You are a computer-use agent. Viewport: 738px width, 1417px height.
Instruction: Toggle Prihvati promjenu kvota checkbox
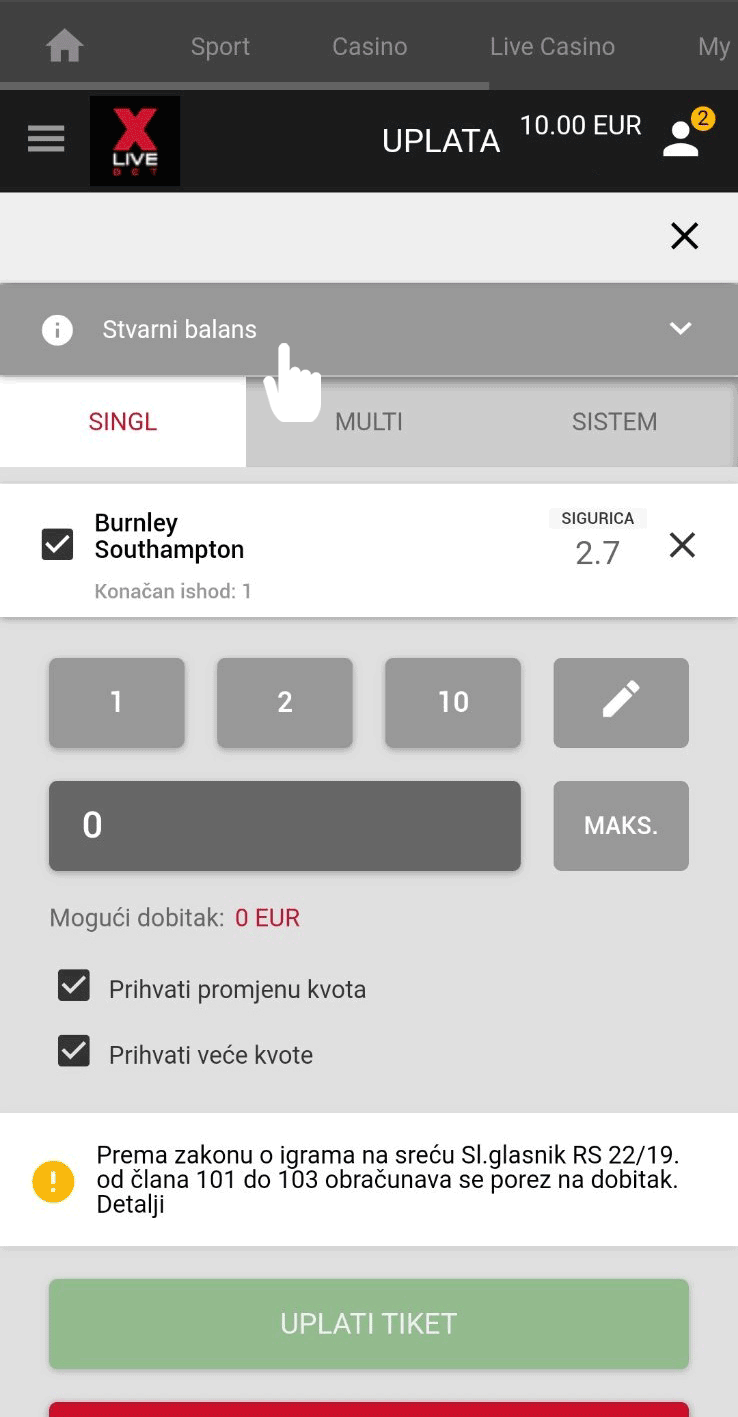pos(74,986)
